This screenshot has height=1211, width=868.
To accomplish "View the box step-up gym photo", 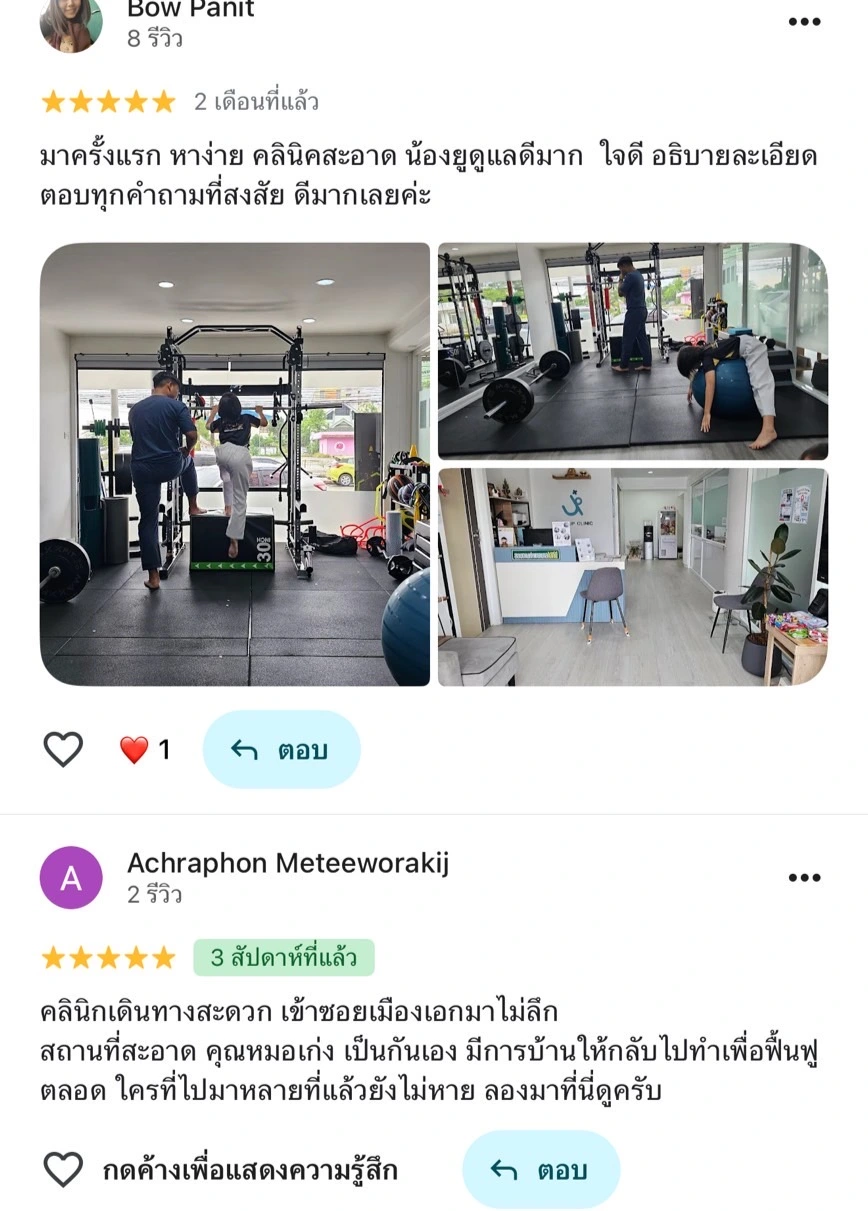I will 235,464.
